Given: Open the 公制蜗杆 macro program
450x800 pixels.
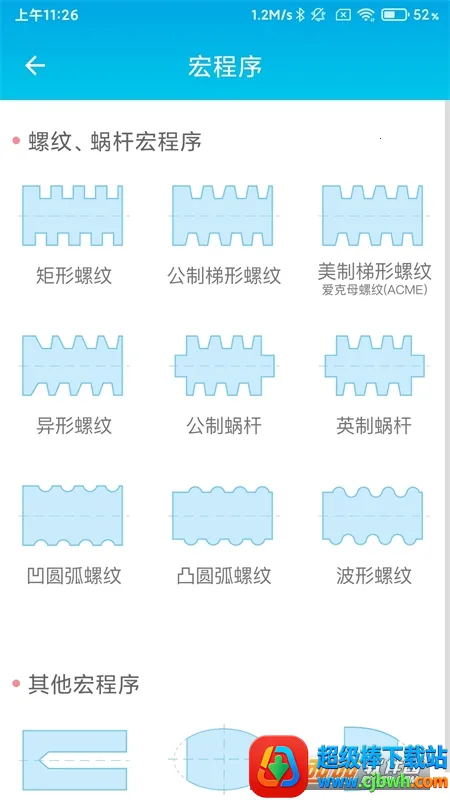Looking at the screenshot, I should pyautogui.click(x=223, y=384).
